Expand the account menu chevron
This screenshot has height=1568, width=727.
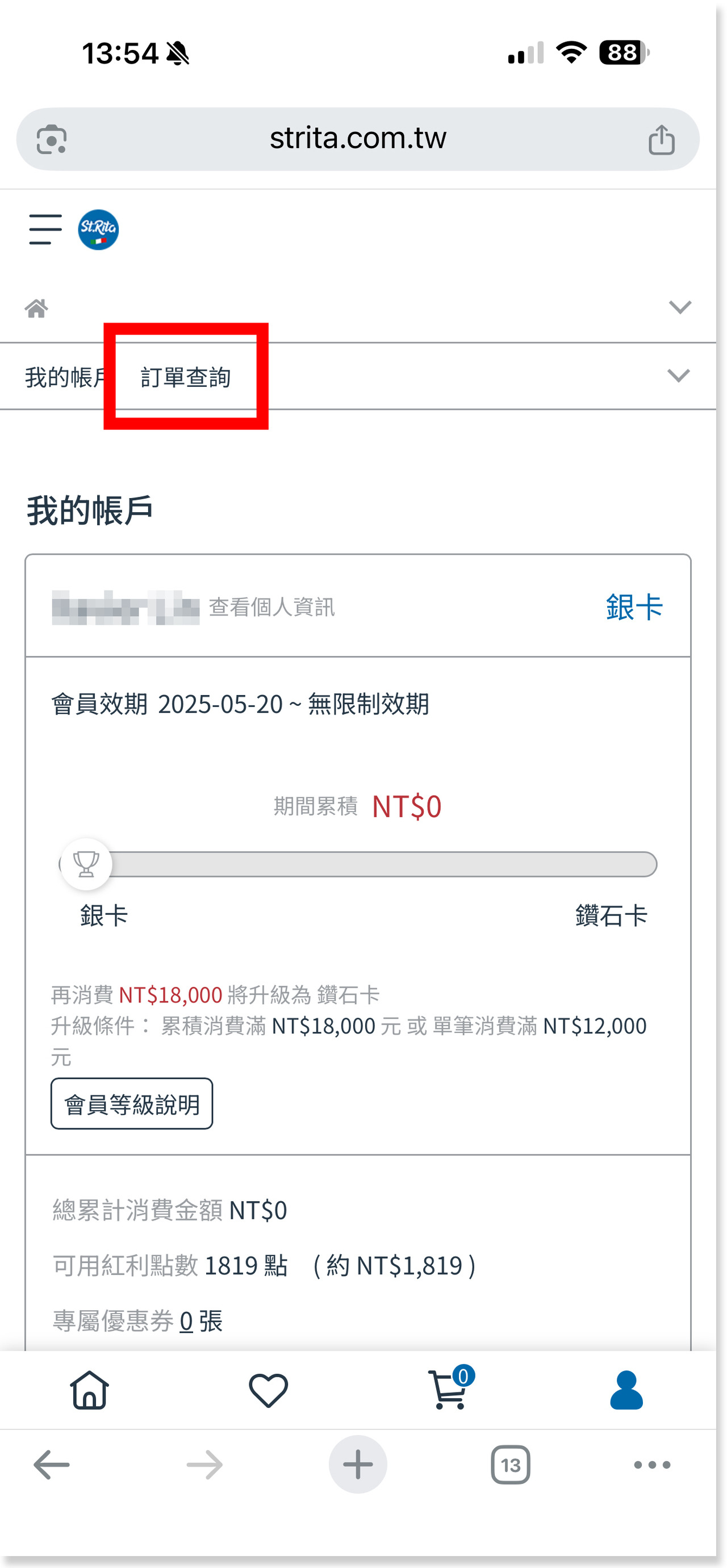point(678,375)
